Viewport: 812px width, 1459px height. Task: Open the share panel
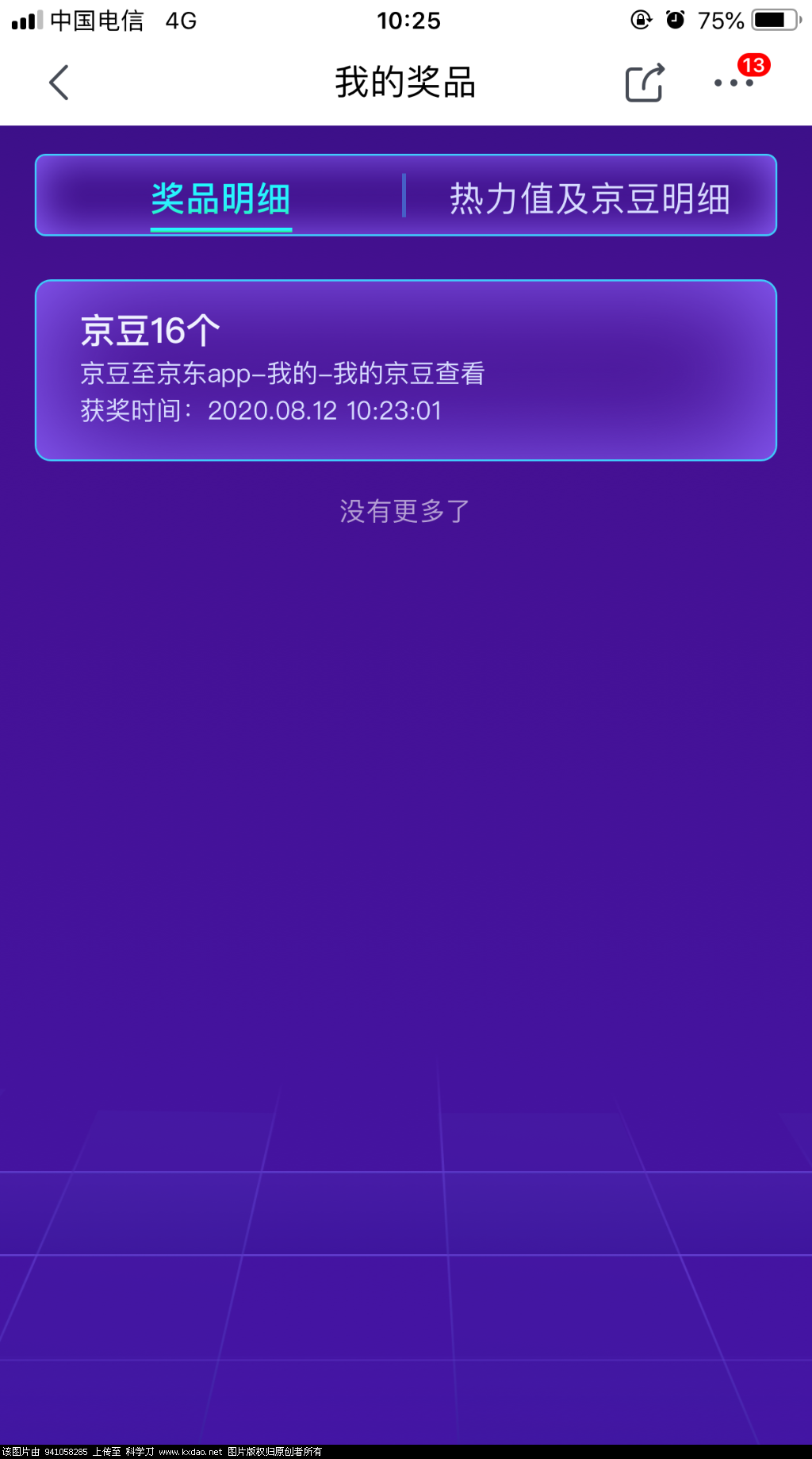click(644, 82)
